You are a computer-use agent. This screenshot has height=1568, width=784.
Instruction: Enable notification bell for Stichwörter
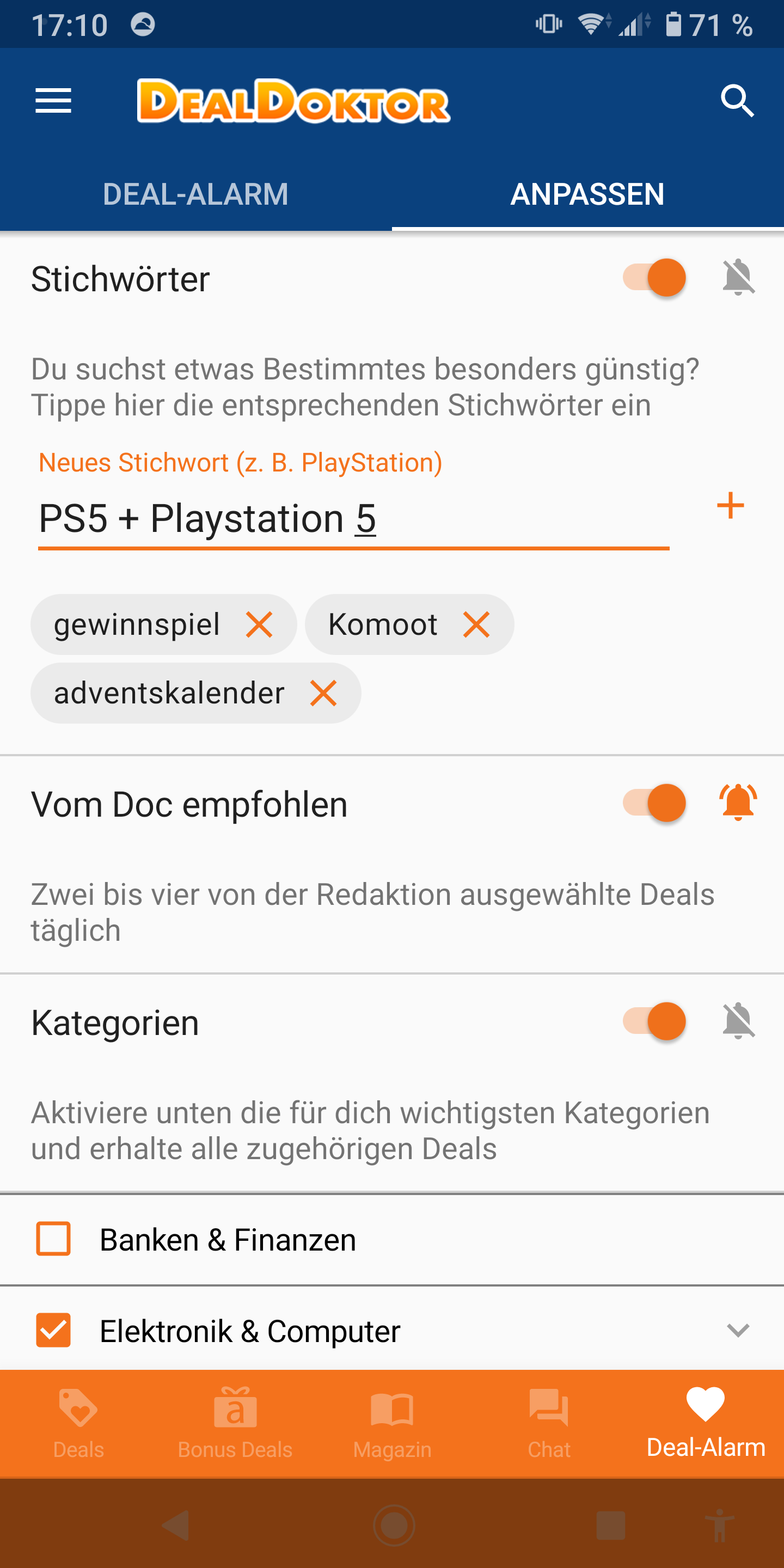point(738,278)
